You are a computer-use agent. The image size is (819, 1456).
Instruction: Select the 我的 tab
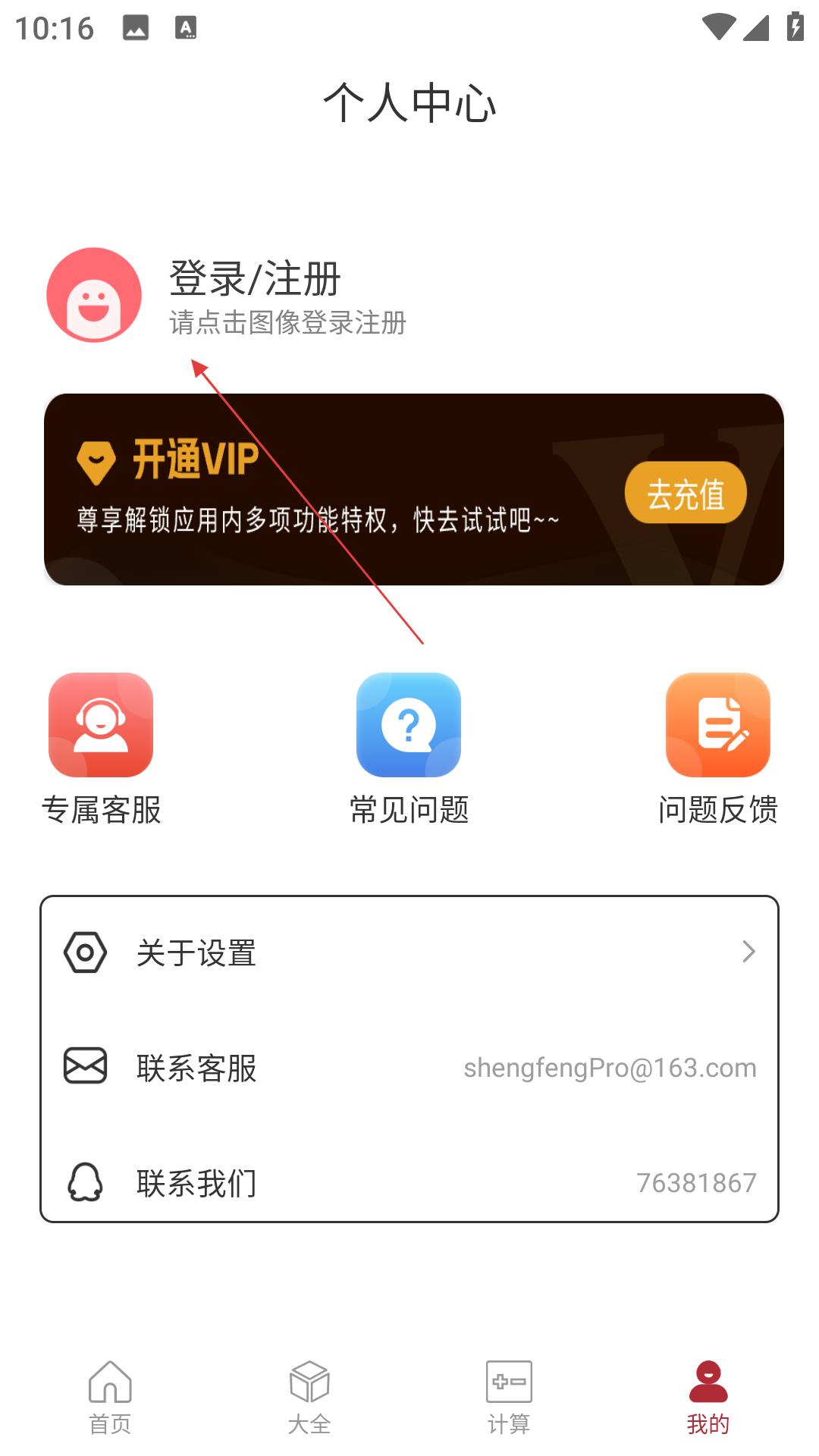tap(708, 1397)
